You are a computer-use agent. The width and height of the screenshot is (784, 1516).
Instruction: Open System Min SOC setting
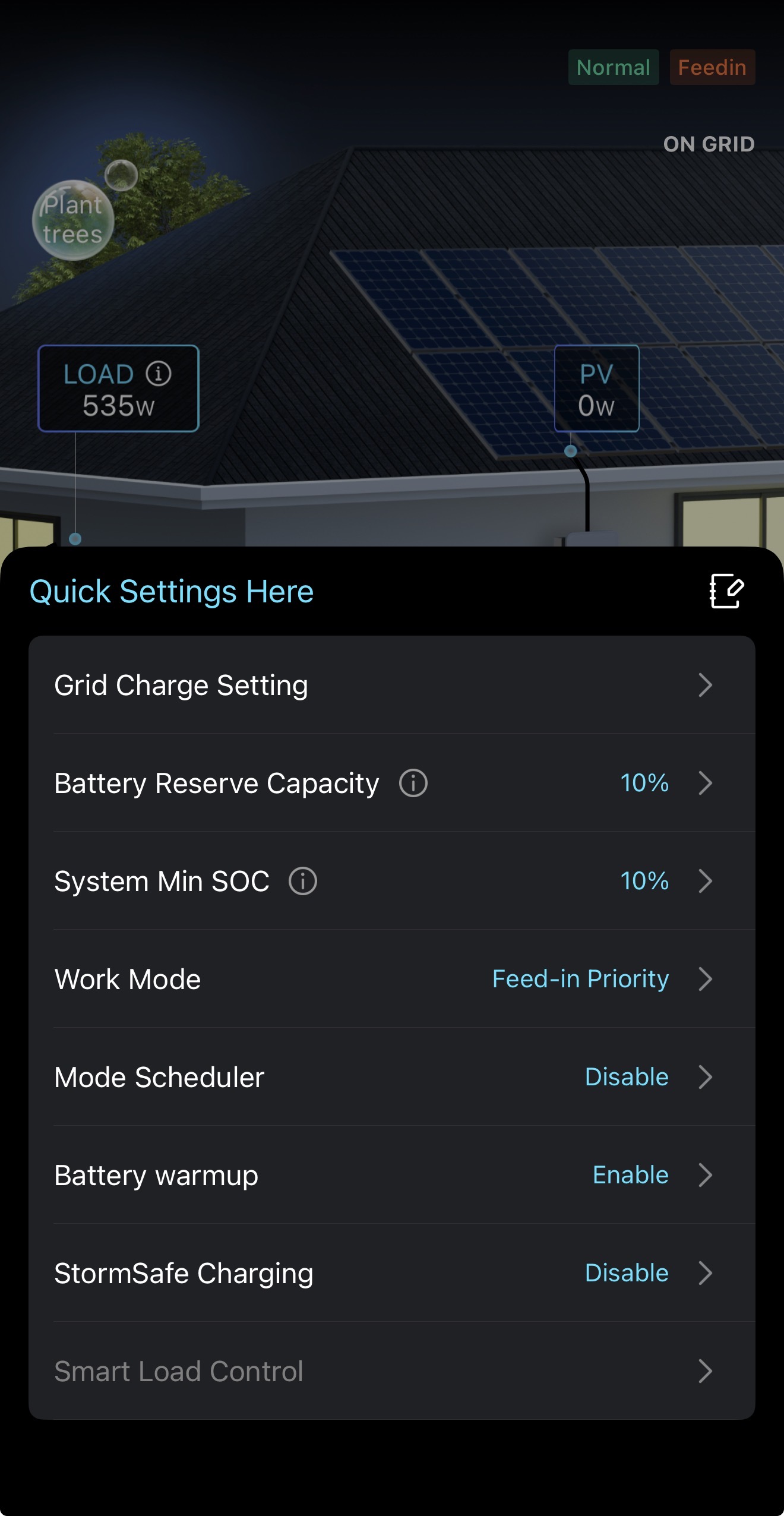392,881
